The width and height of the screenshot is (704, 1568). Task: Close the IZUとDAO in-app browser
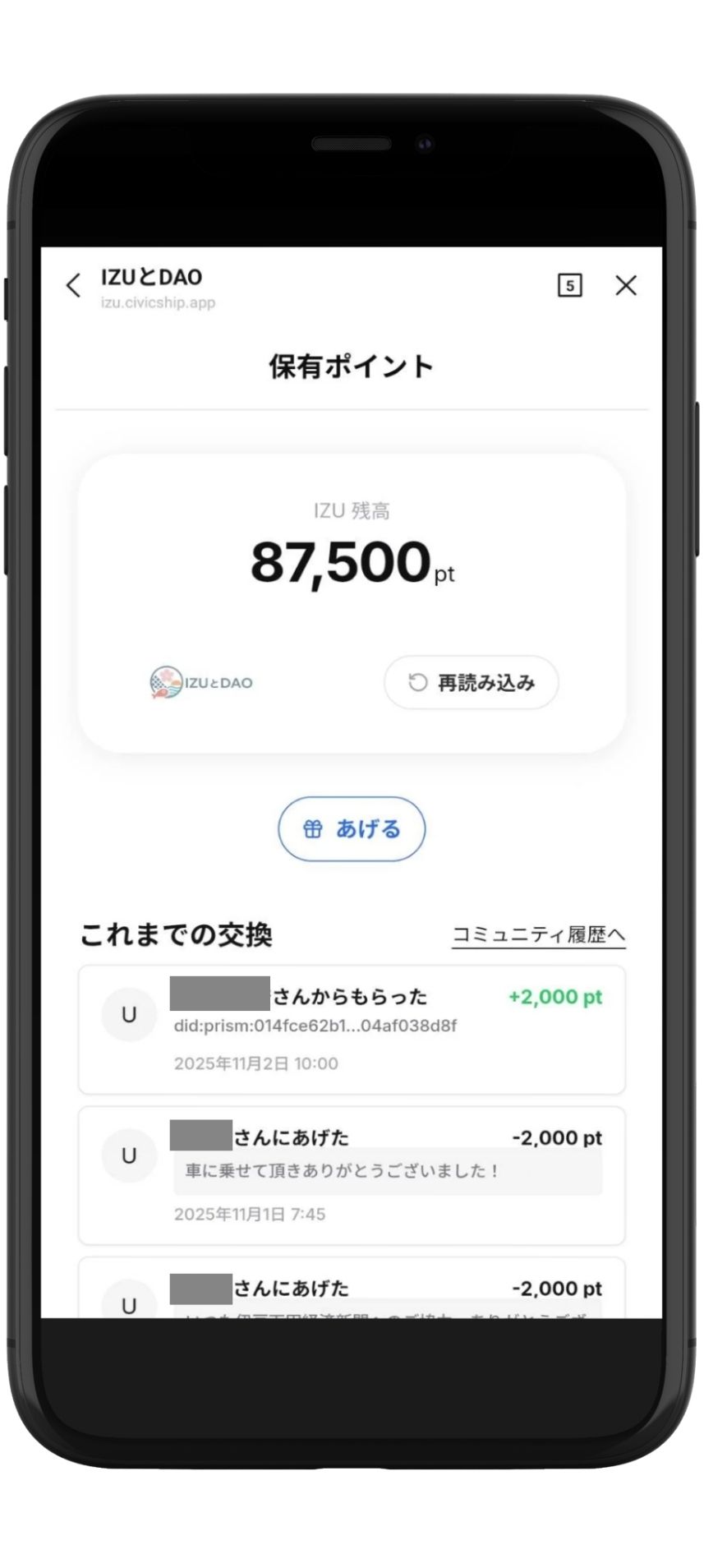click(626, 285)
